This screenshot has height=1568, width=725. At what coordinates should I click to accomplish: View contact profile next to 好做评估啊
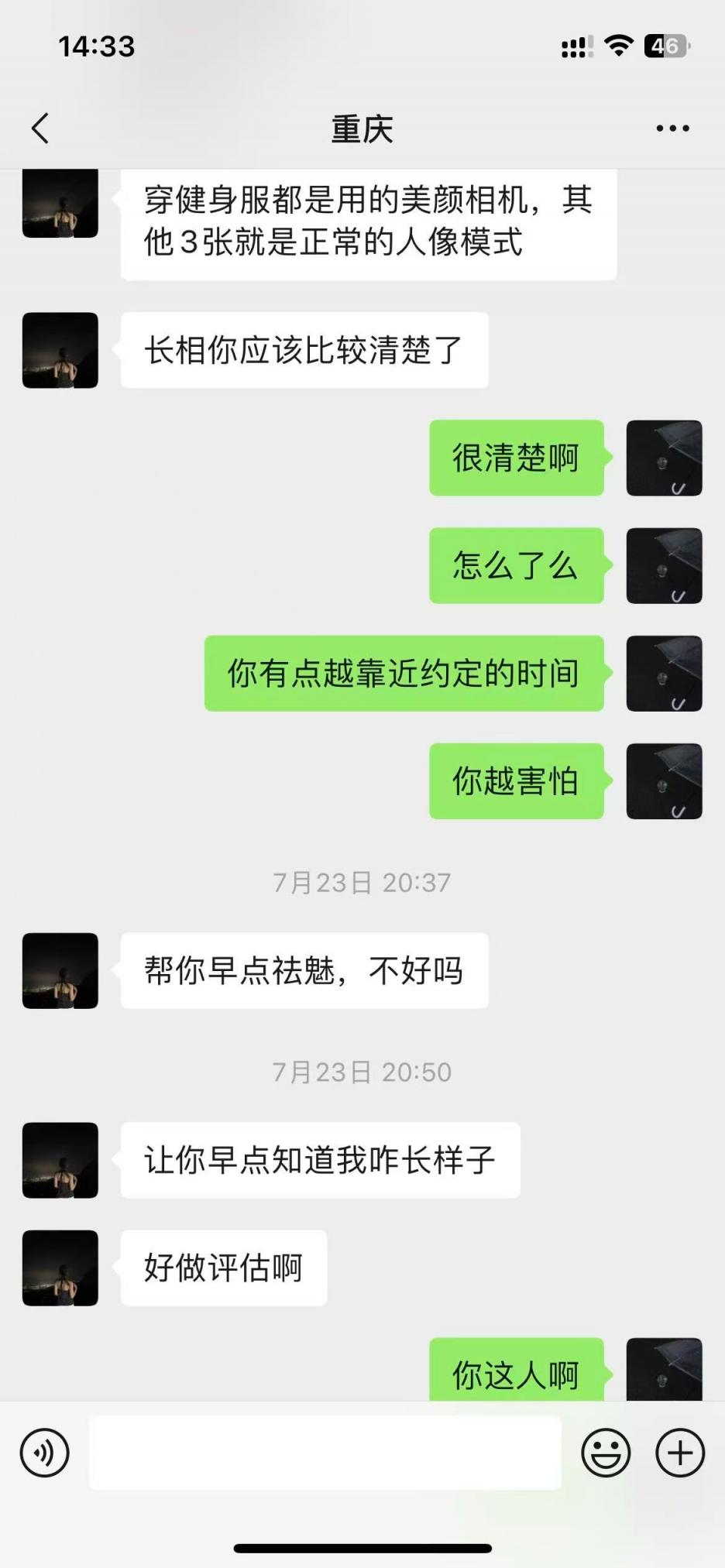60,1268
